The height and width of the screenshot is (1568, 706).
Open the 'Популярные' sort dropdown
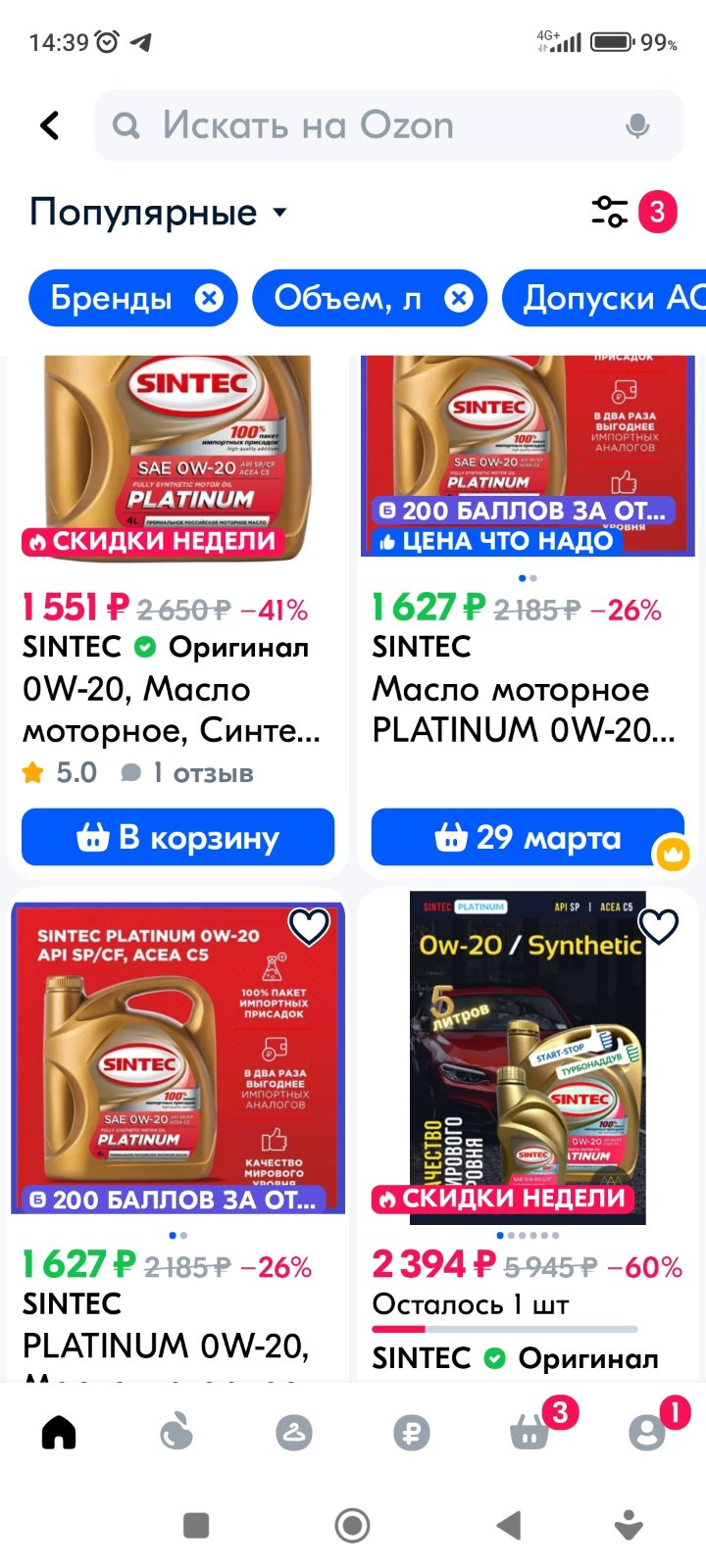[x=158, y=212]
